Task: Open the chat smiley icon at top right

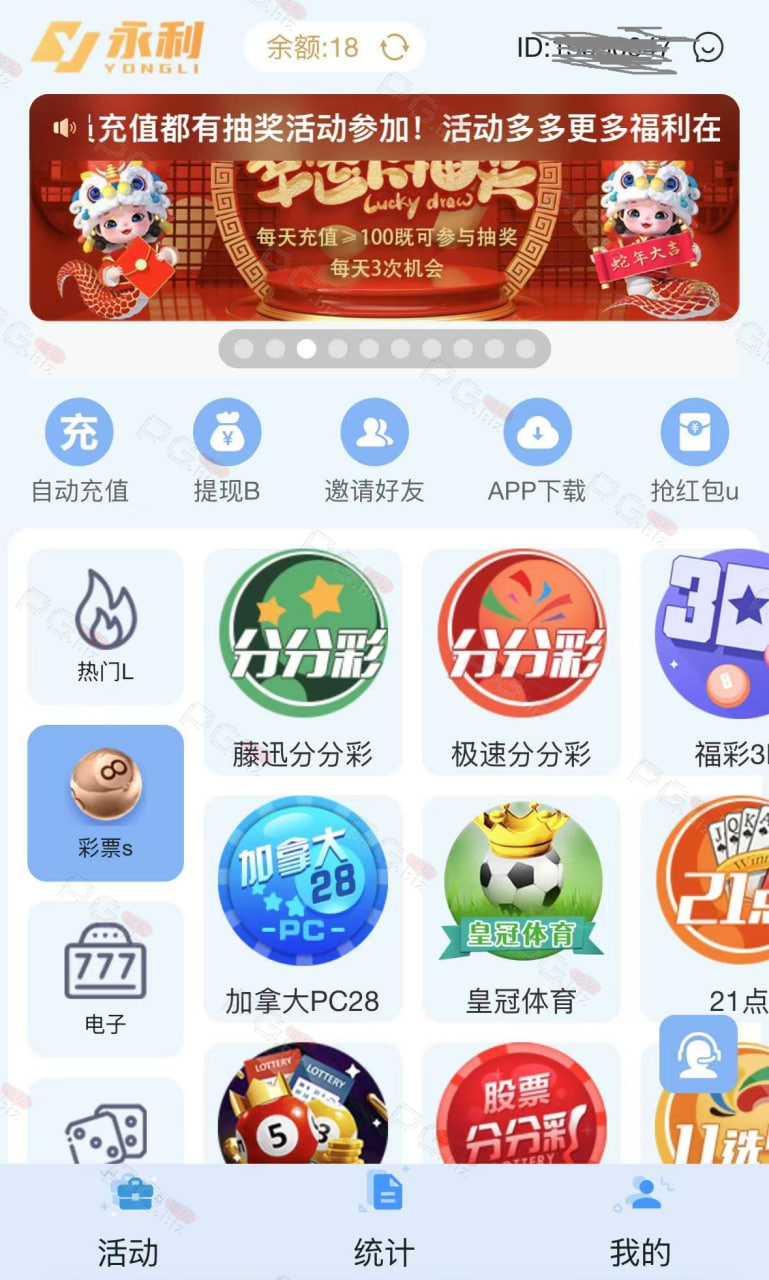Action: [x=707, y=47]
